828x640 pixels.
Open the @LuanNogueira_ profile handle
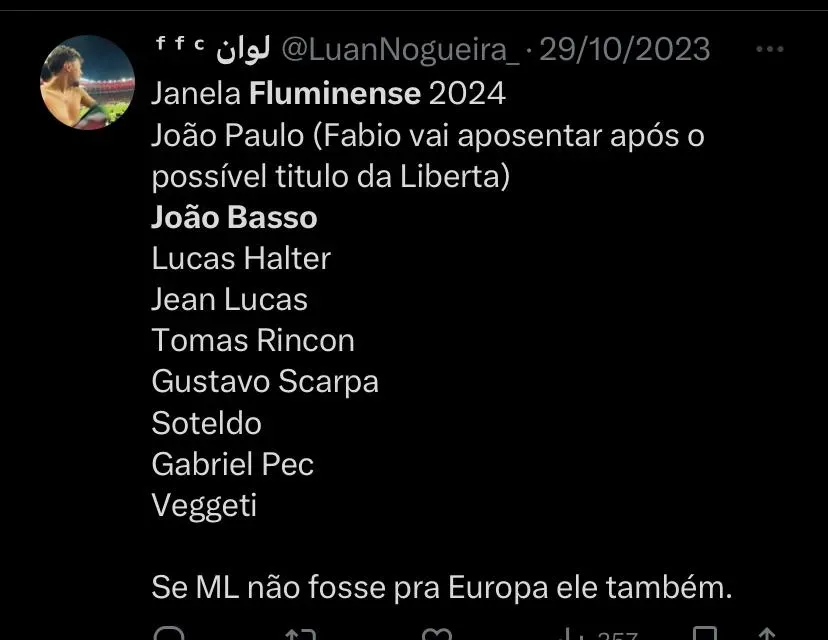(x=400, y=49)
